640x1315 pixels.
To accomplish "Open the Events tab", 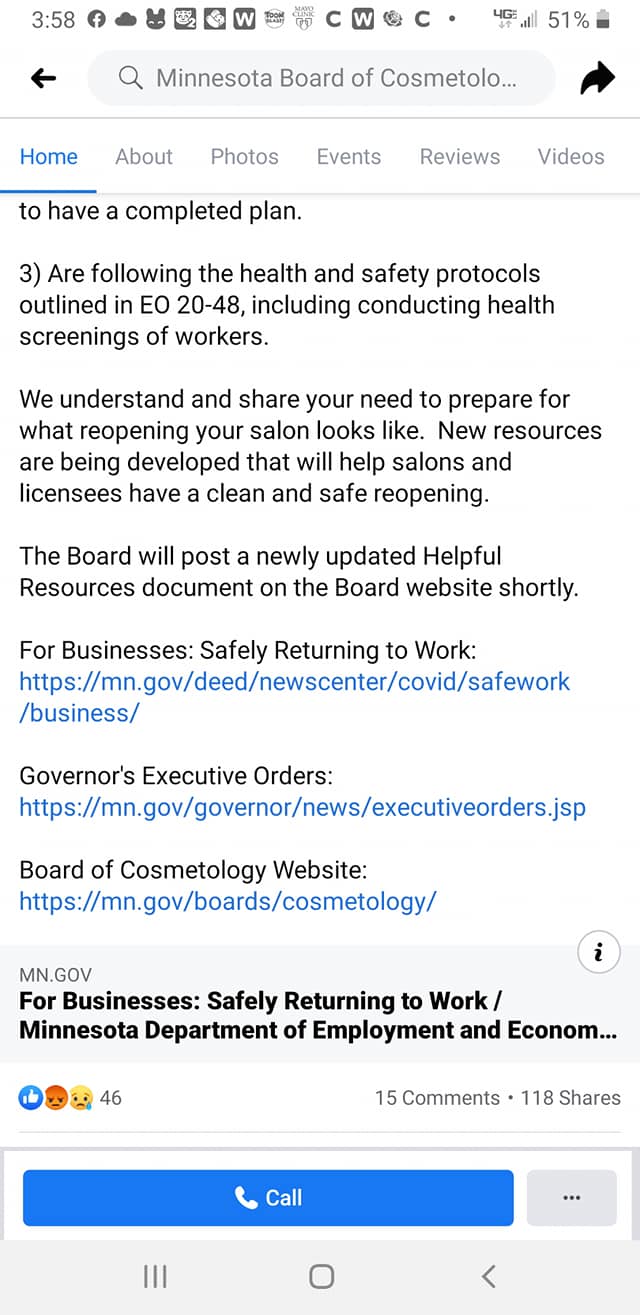I will (x=349, y=156).
